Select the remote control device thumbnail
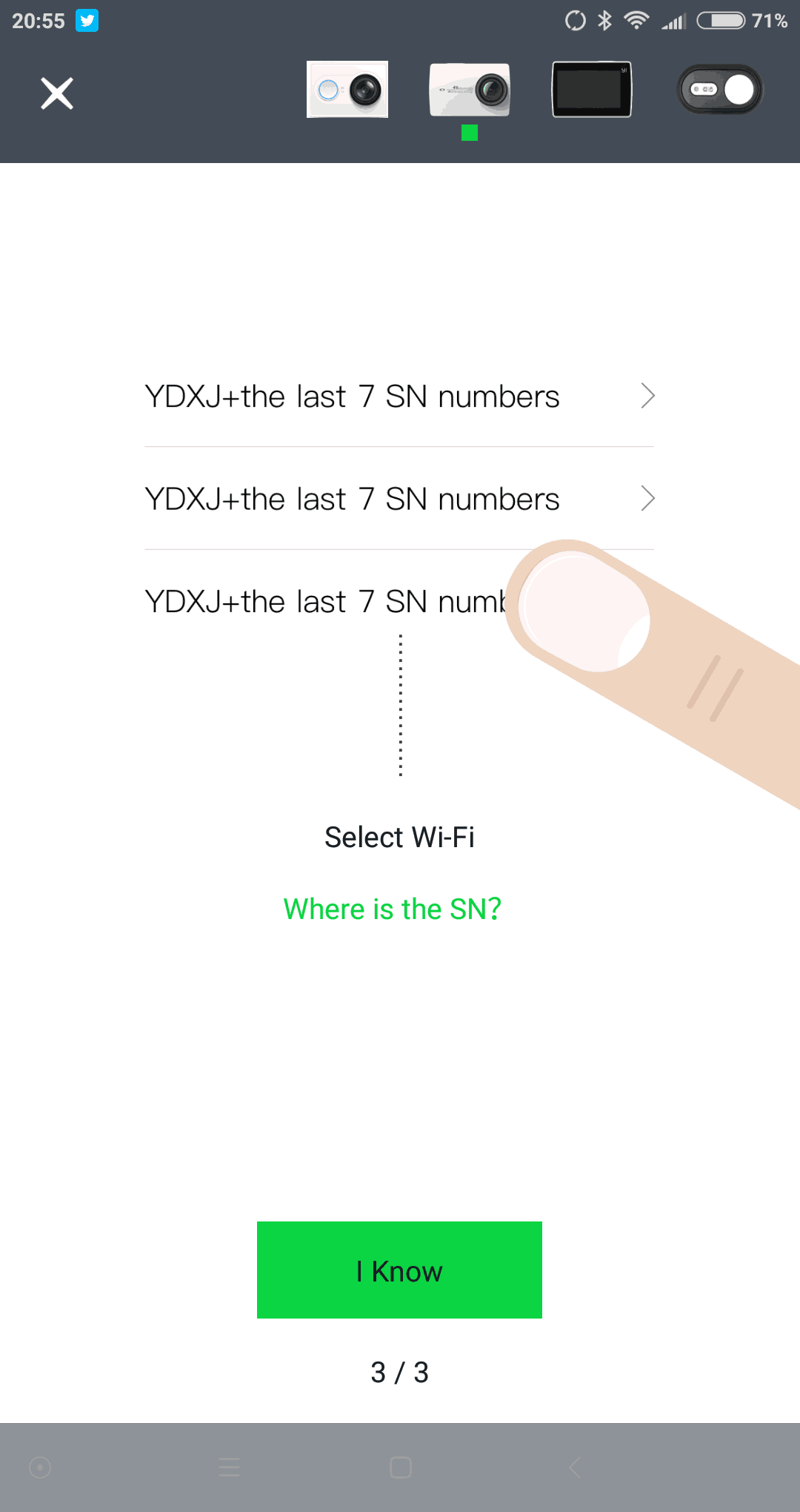800x1512 pixels. pos(720,90)
